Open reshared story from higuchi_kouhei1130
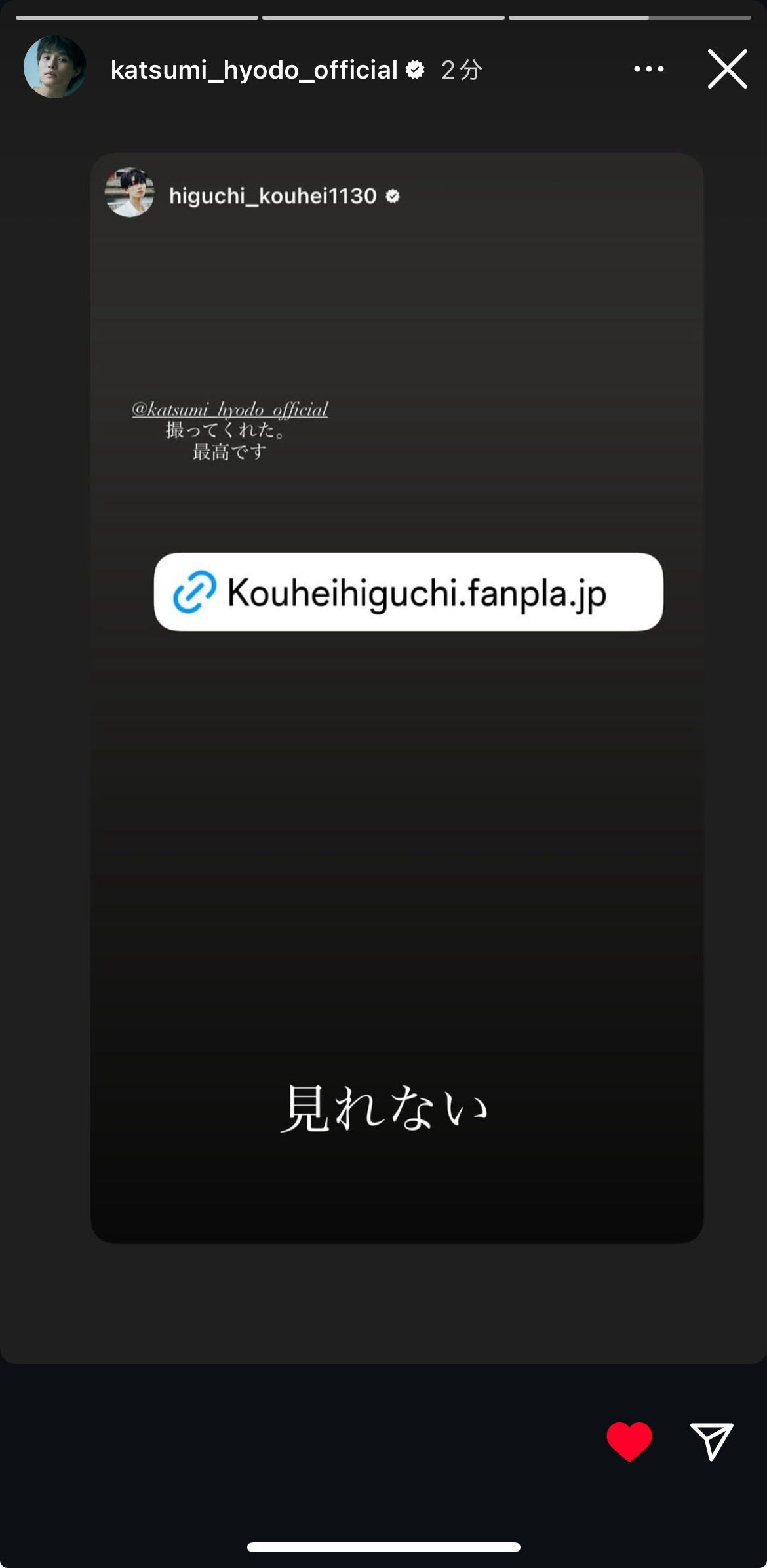Image resolution: width=767 pixels, height=1568 pixels. pos(272,195)
